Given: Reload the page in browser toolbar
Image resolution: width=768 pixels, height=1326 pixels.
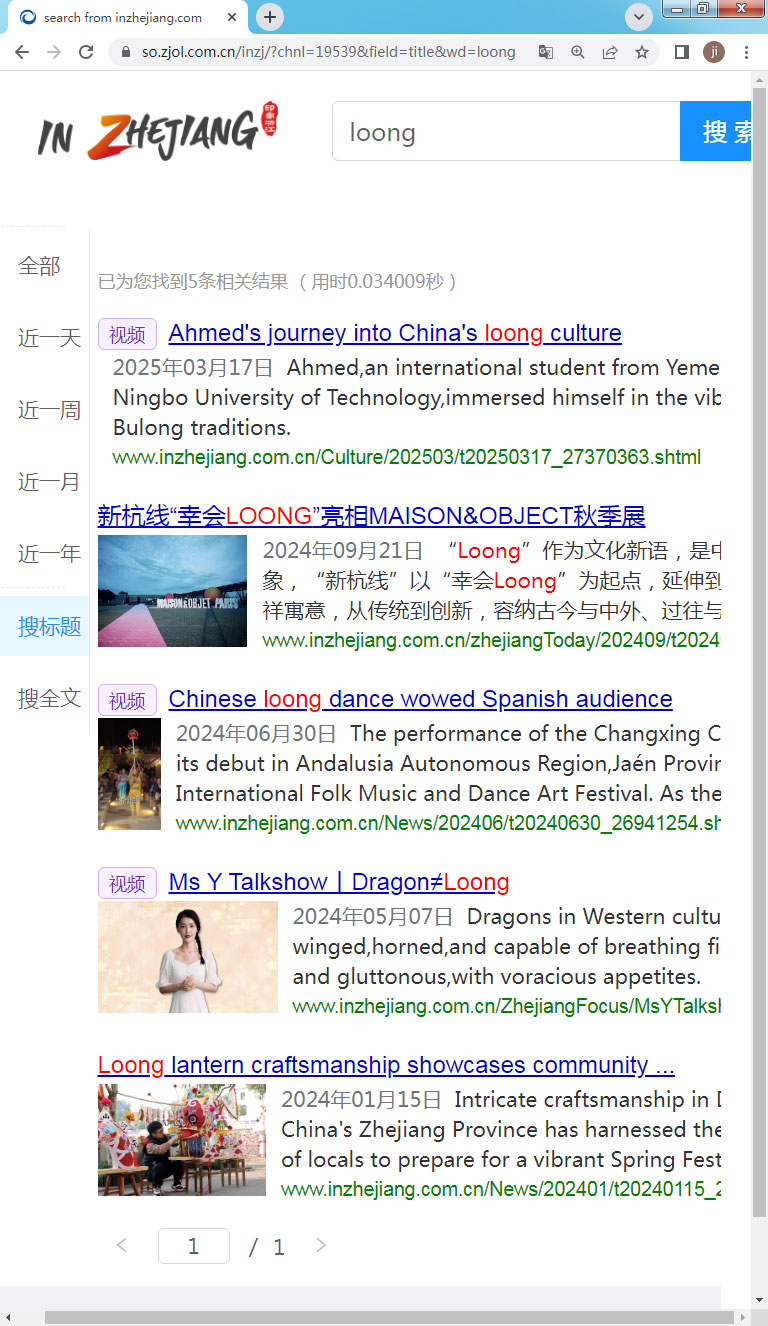Looking at the screenshot, I should pyautogui.click(x=86, y=52).
